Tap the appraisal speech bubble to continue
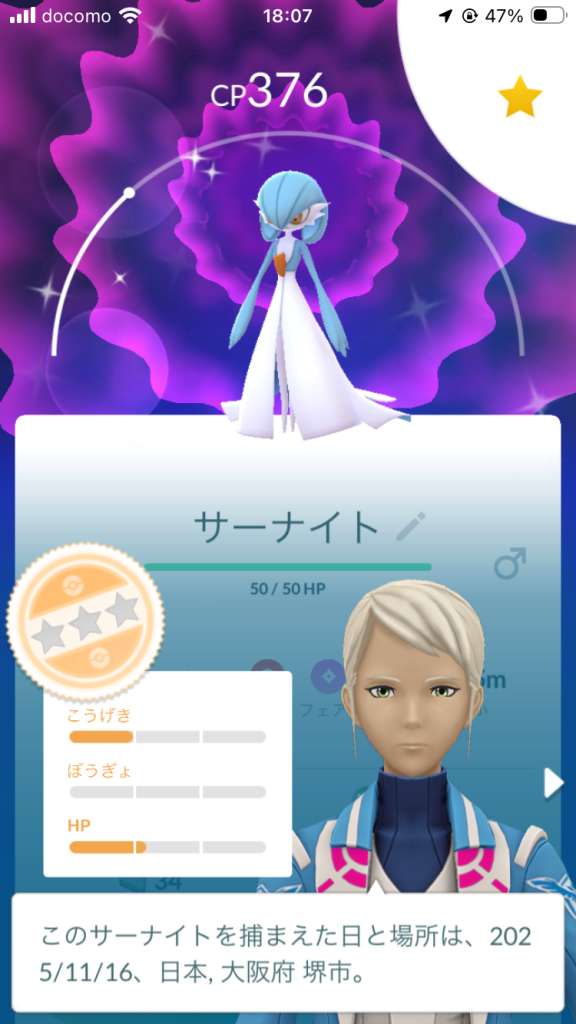This screenshot has height=1024, width=576. pos(288,953)
